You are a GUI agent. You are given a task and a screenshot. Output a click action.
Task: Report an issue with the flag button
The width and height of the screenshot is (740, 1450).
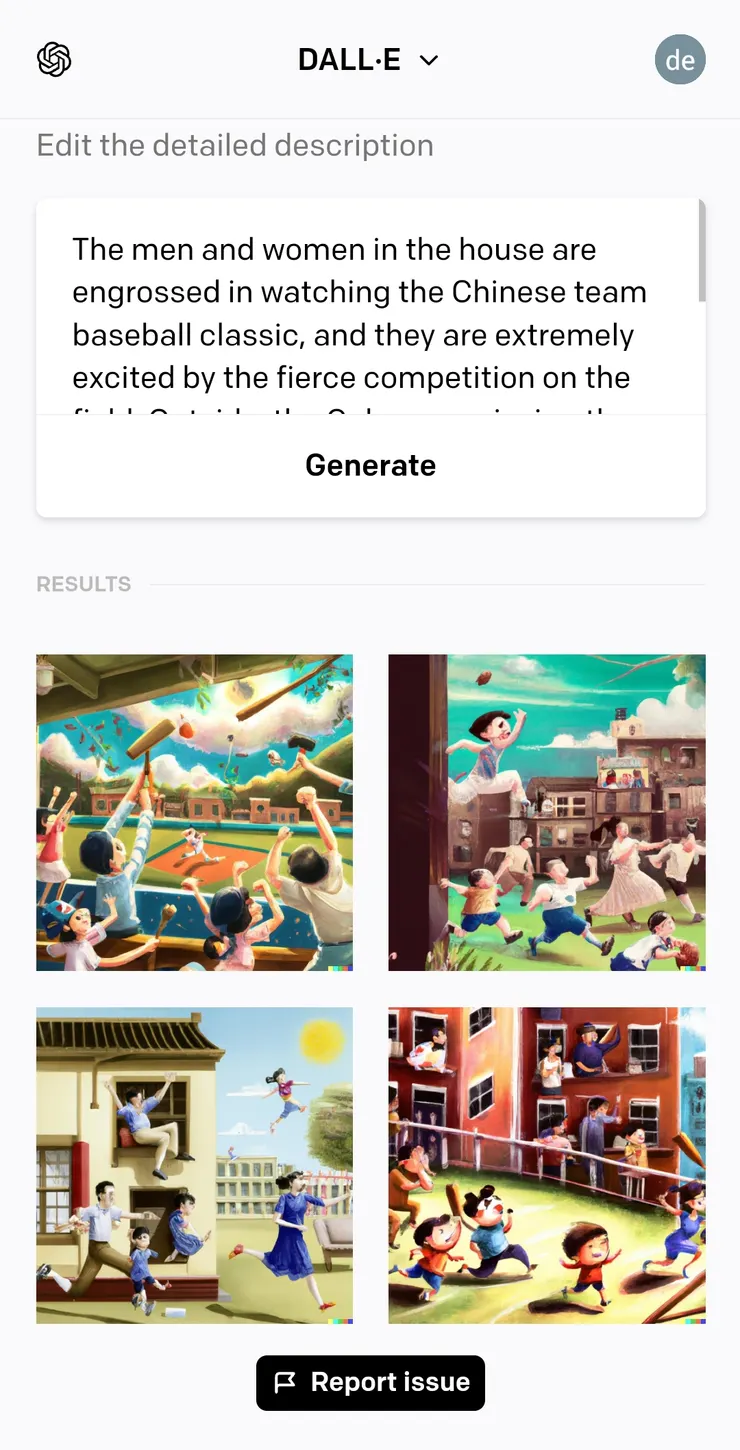point(370,1382)
